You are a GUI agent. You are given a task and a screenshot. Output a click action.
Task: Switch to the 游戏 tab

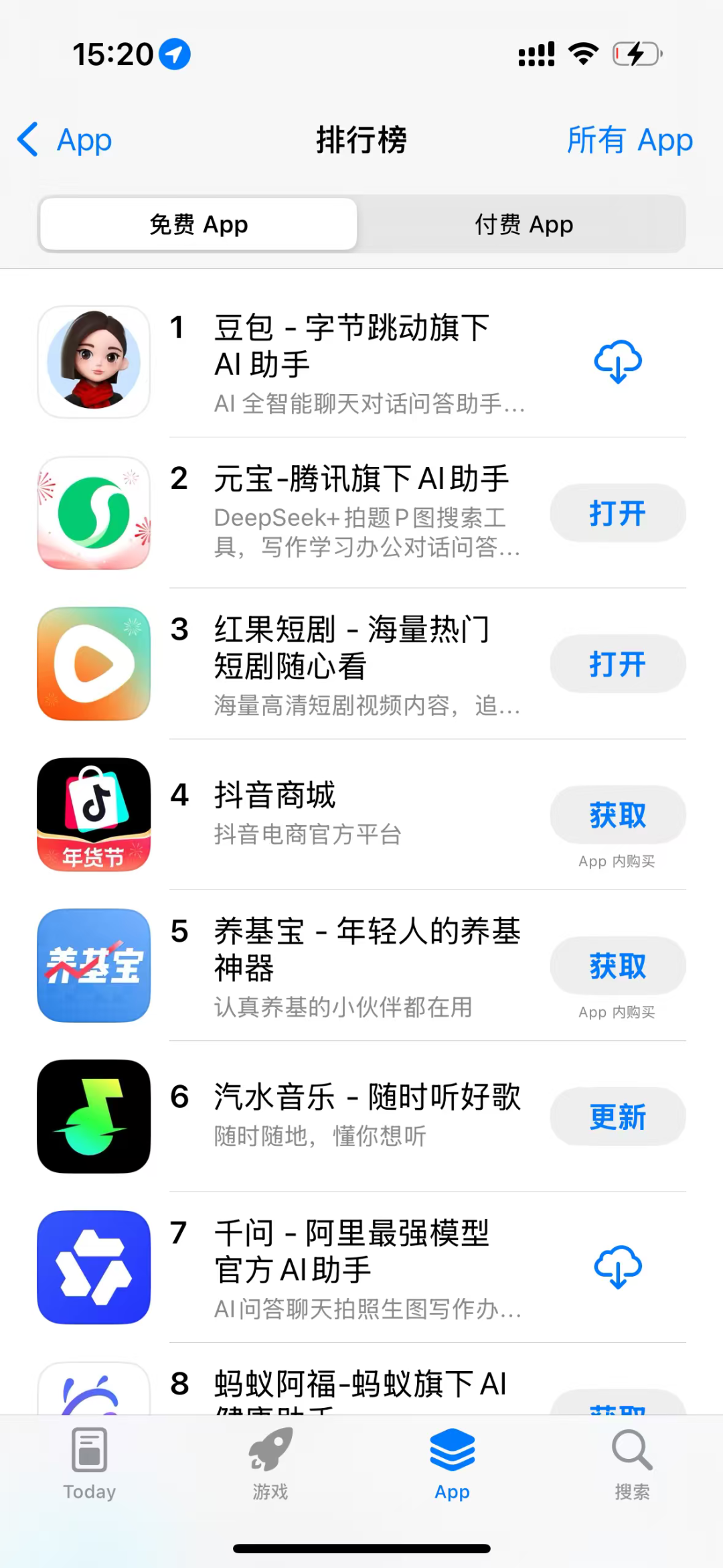270,1463
